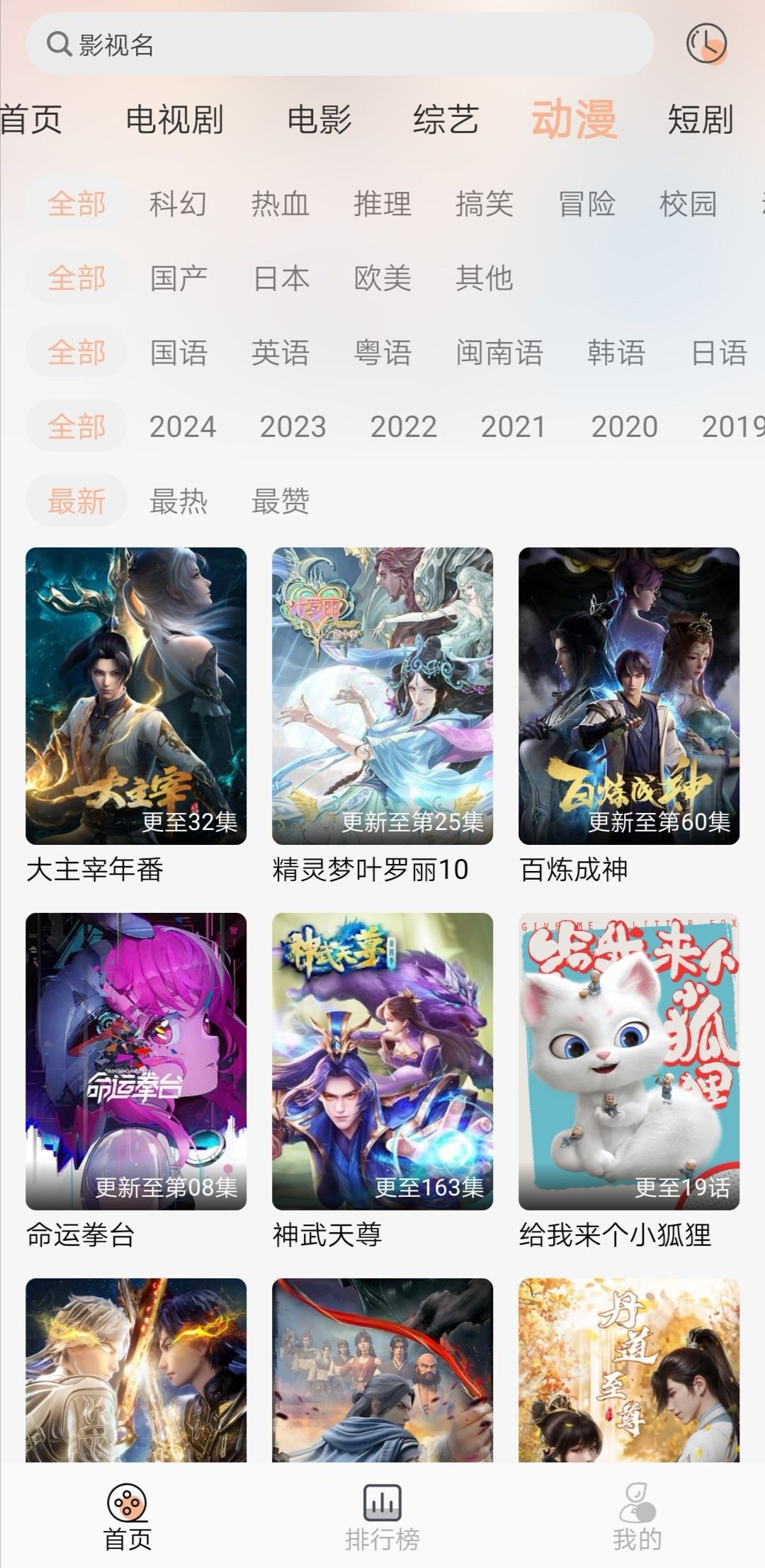
Task: Switch to the 电影 tab
Action: click(x=319, y=119)
